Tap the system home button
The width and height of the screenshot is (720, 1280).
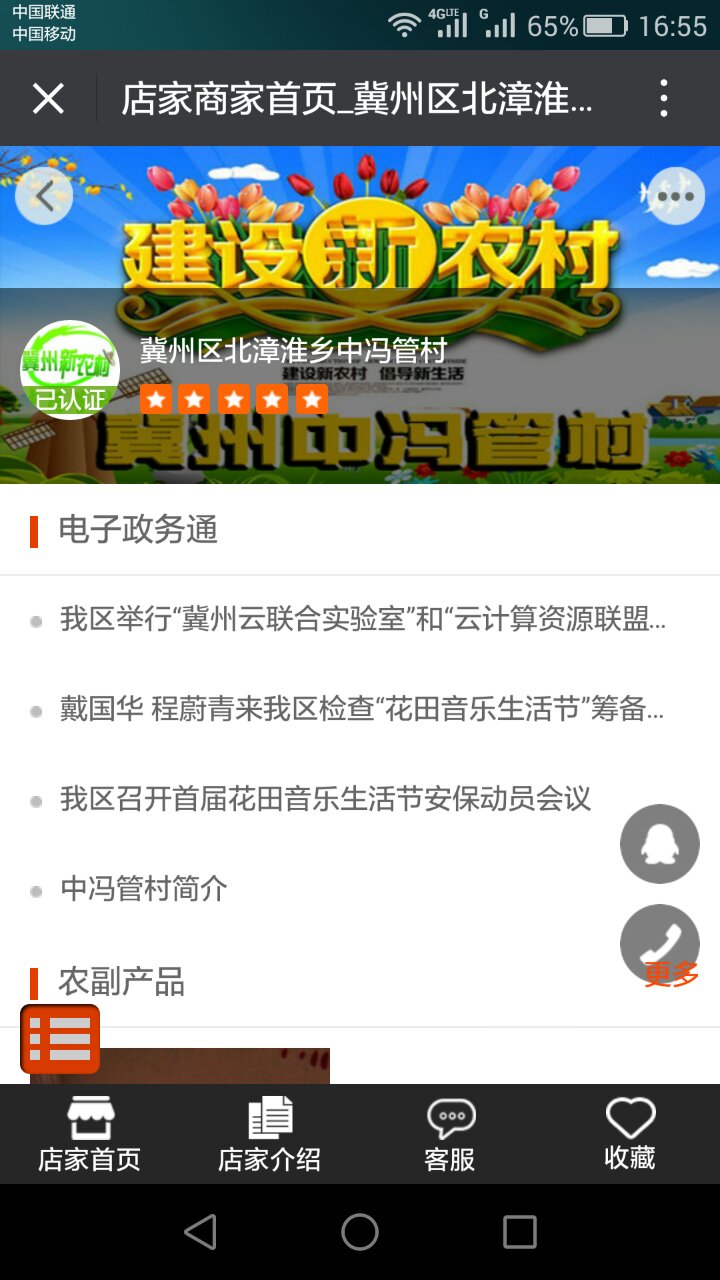pos(360,1232)
